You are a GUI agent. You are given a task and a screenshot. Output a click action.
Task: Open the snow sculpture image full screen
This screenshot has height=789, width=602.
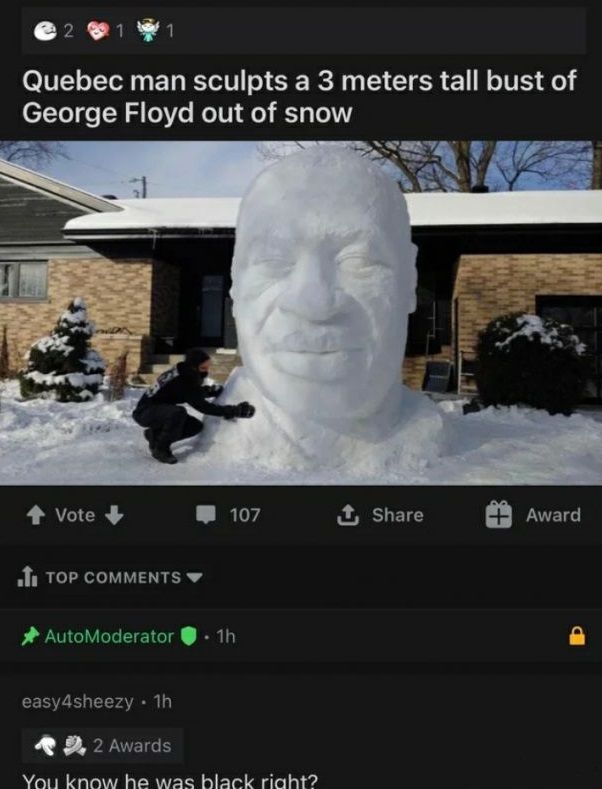[x=301, y=312]
